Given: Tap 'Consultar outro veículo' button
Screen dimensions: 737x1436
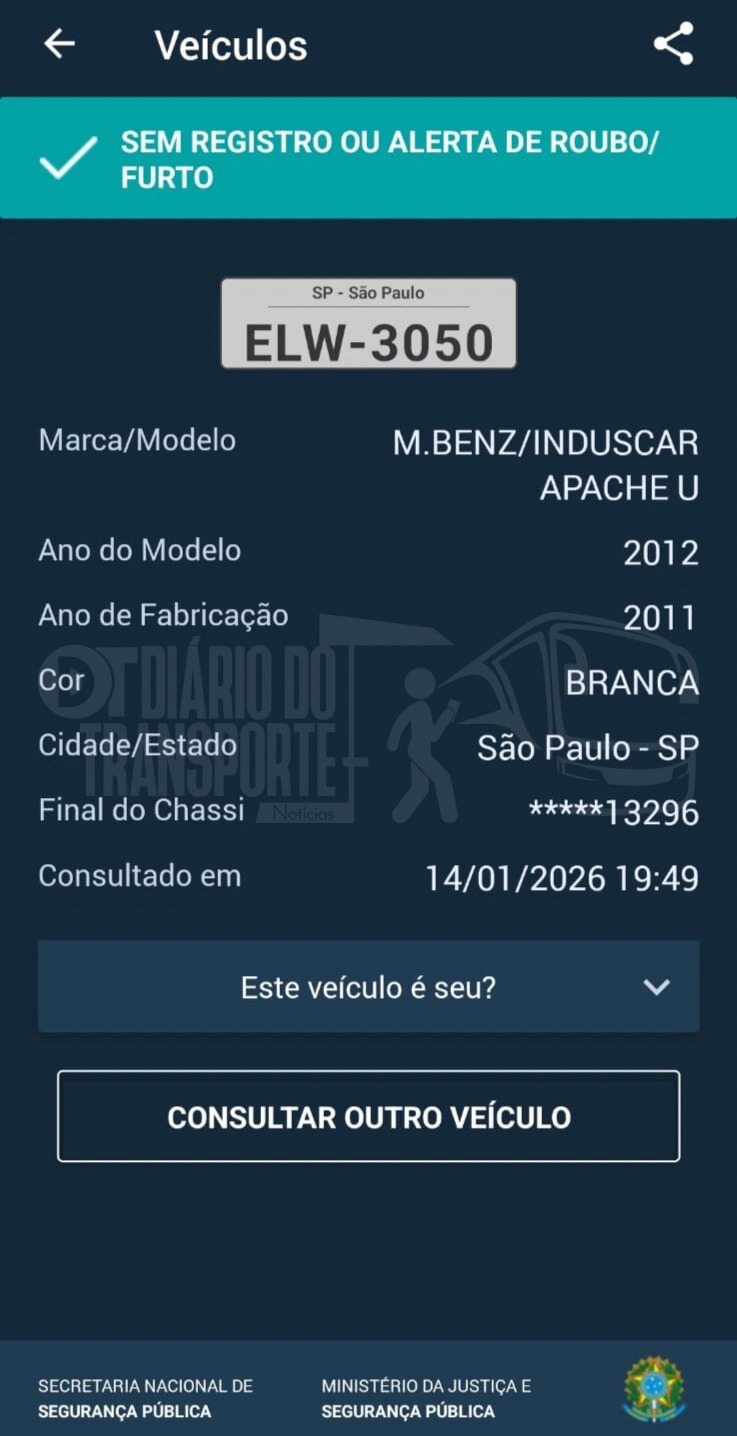Looking at the screenshot, I should point(368,1116).
